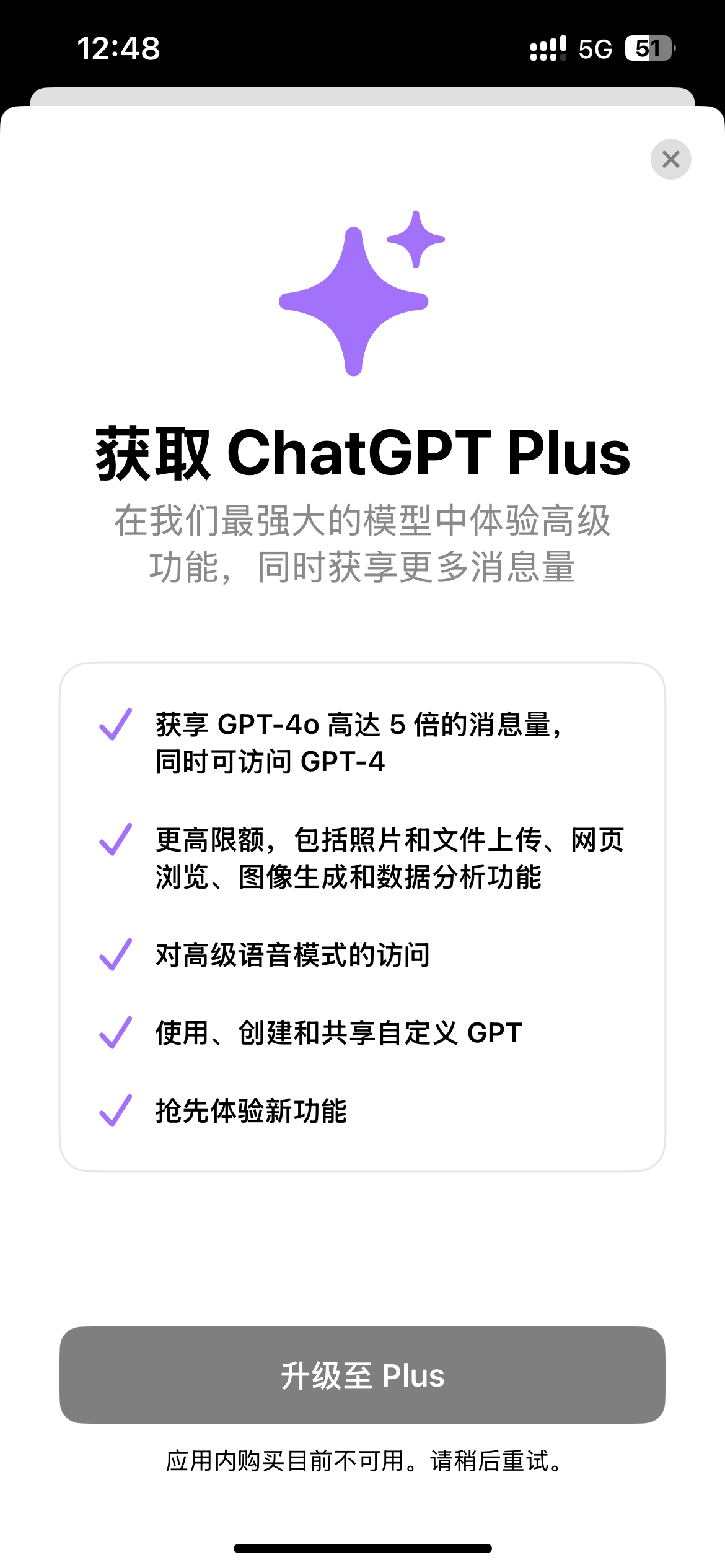Tap the 升级至 Plus button
Image resolution: width=725 pixels, height=1568 pixels.
(x=362, y=1375)
